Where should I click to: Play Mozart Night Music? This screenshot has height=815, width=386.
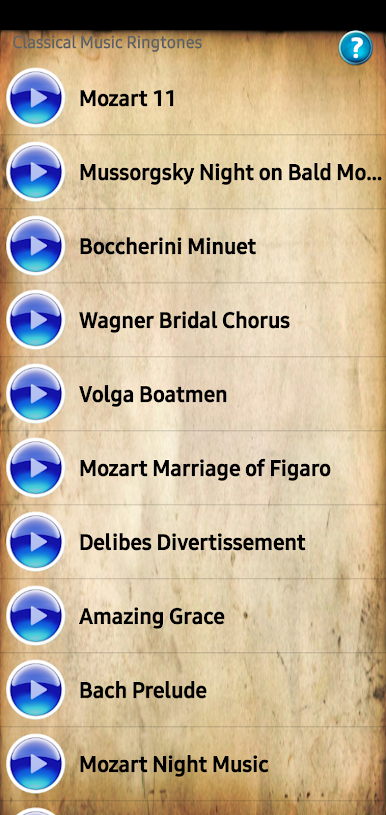point(35,764)
